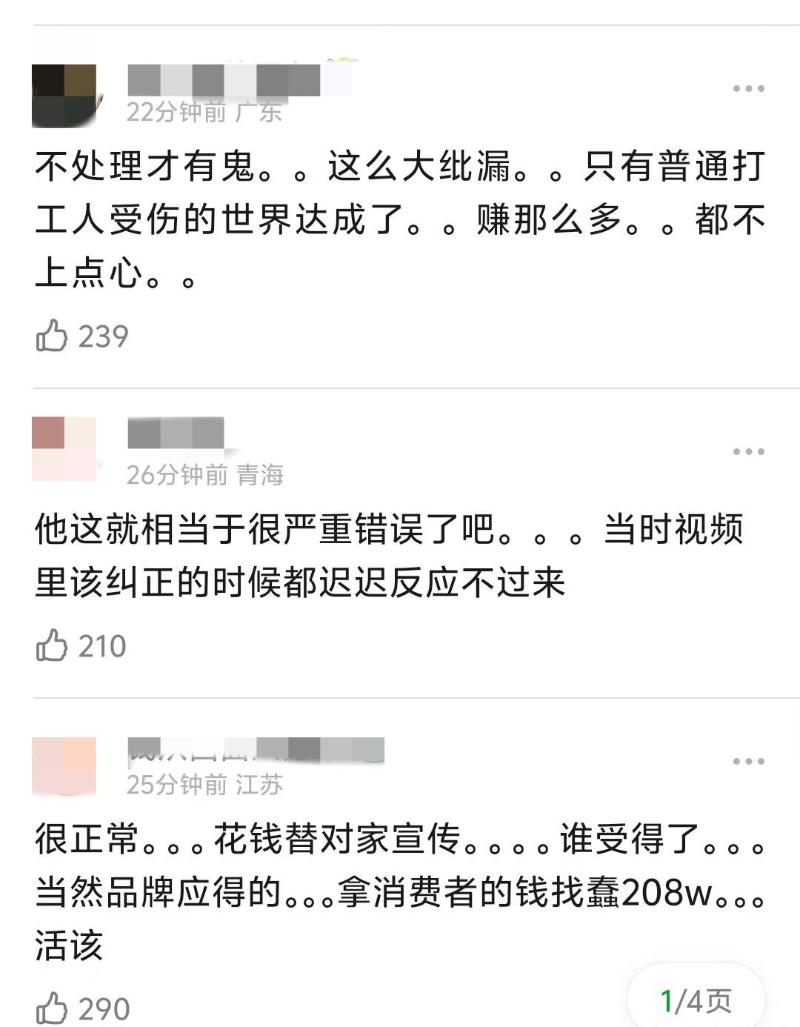Open overflow menu on the 广东 comment
The width and height of the screenshot is (800, 1027).
pos(748,90)
